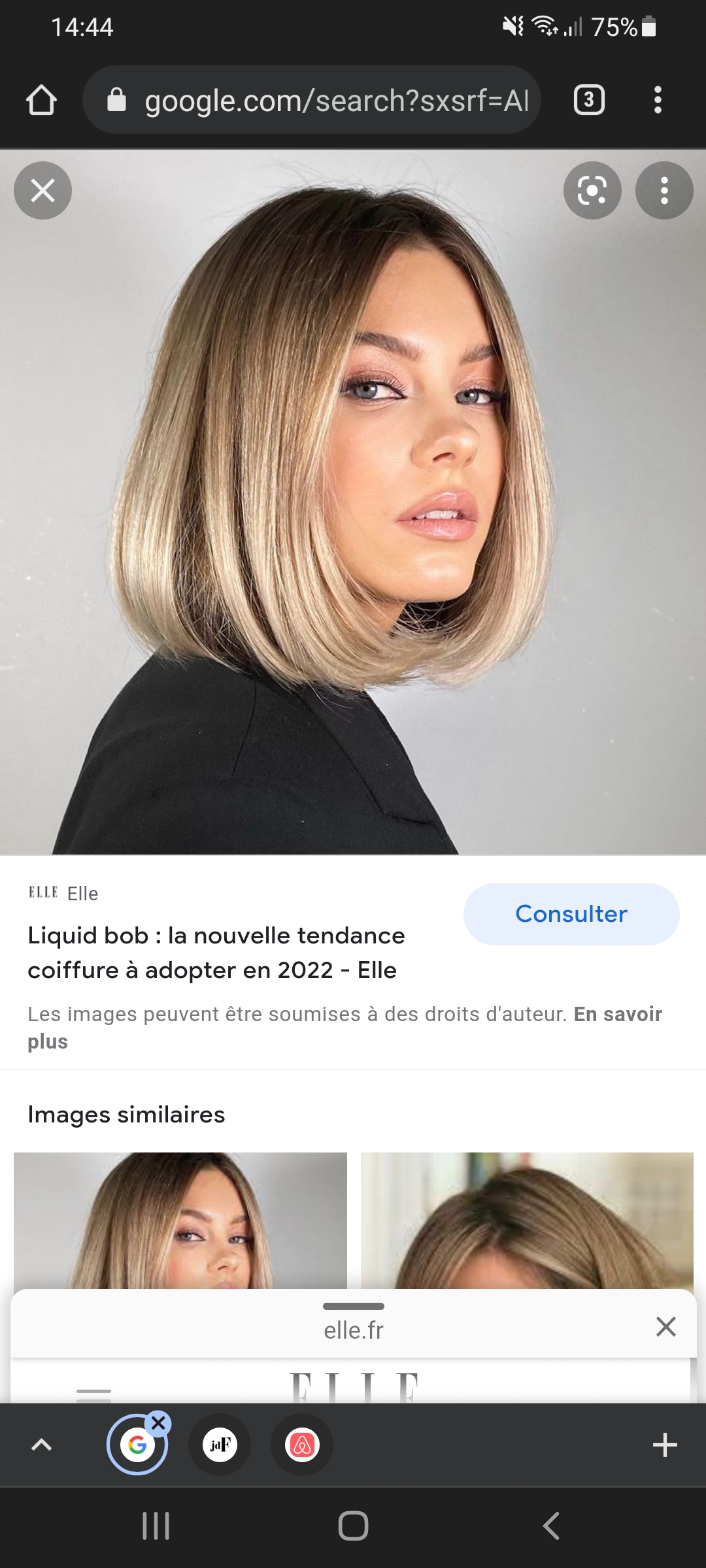Screen dimensions: 706x1568
Task: Open the second similar image thumbnail
Action: 527,1220
